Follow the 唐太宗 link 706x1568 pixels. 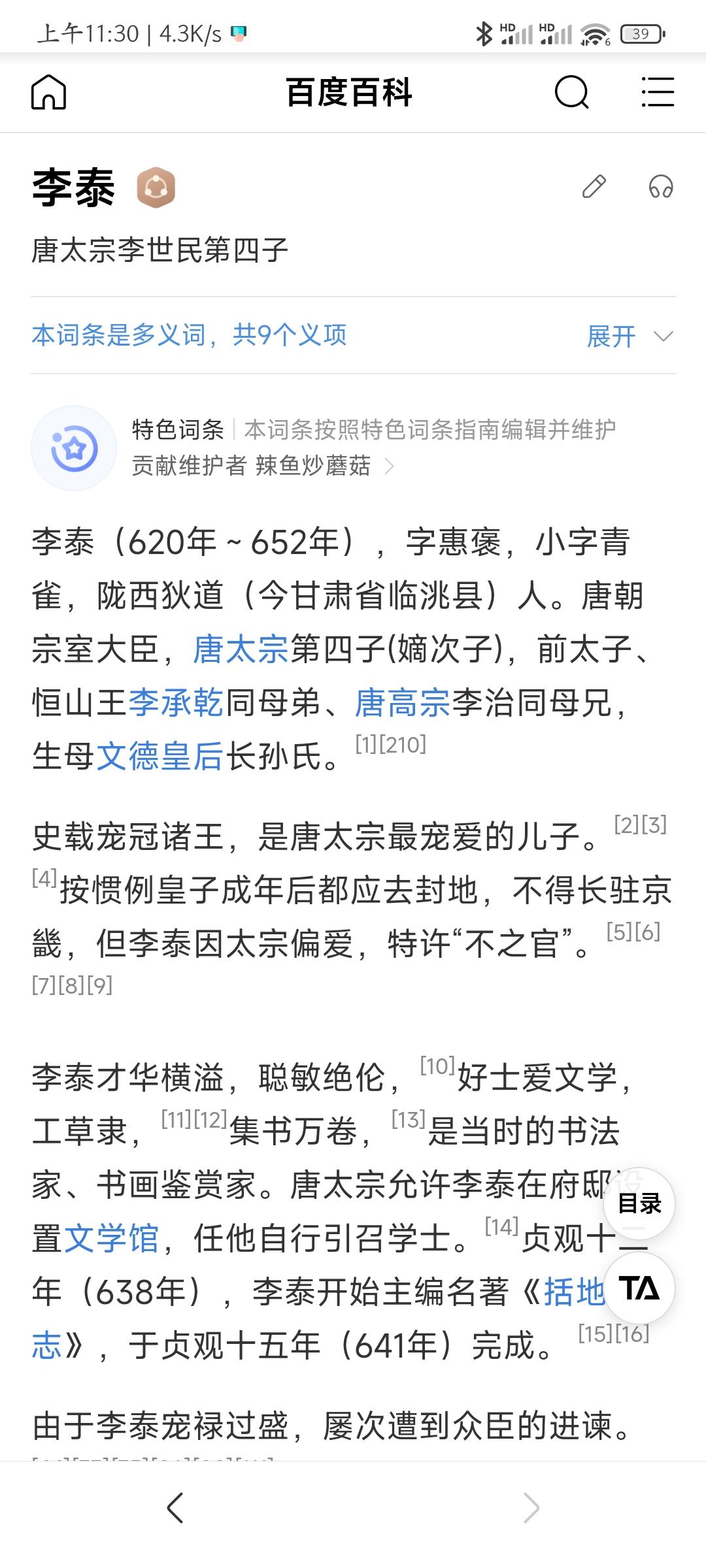[x=241, y=649]
